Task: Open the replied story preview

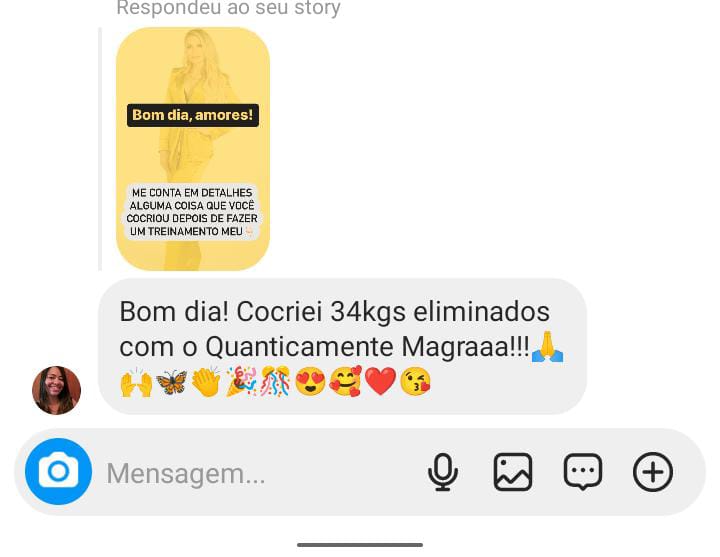Action: [193, 149]
